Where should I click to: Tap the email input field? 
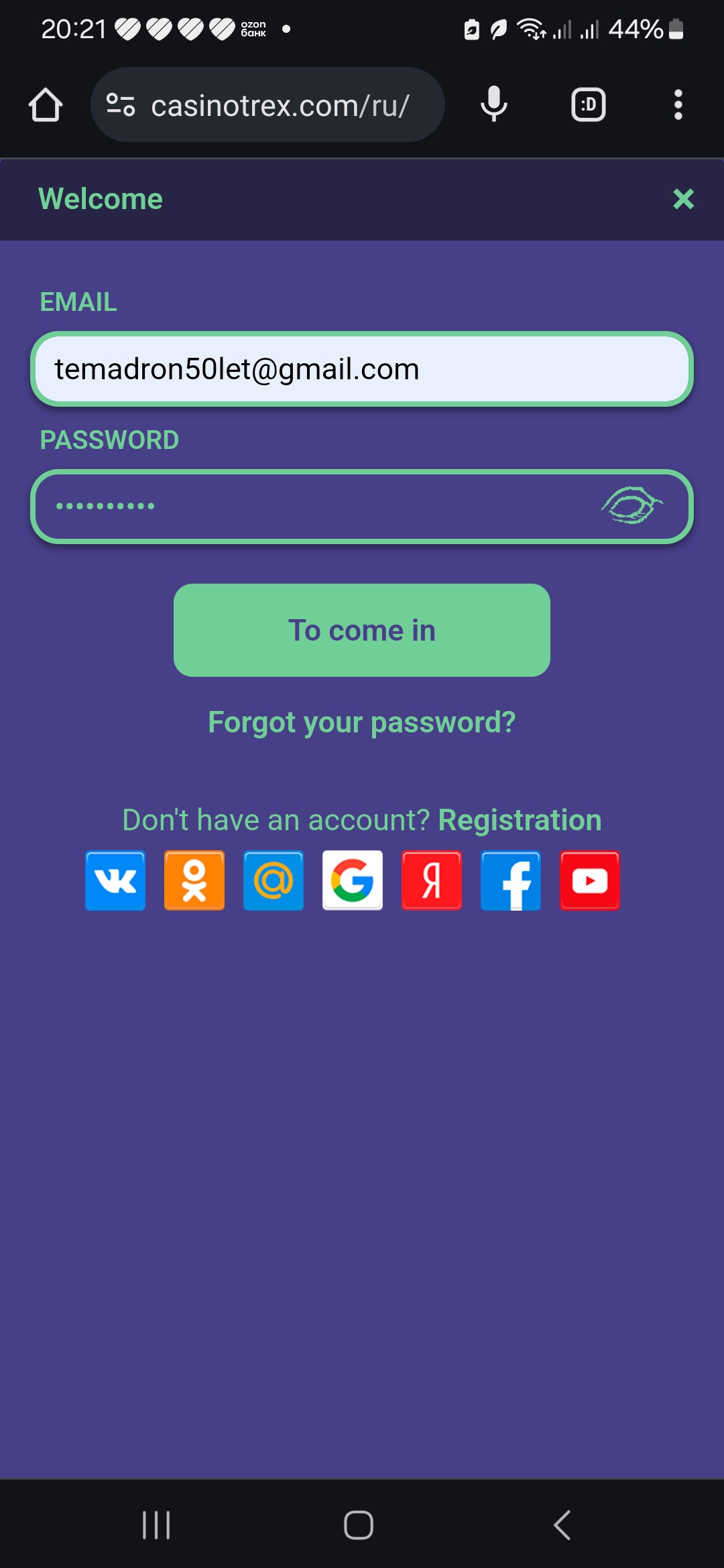[362, 369]
